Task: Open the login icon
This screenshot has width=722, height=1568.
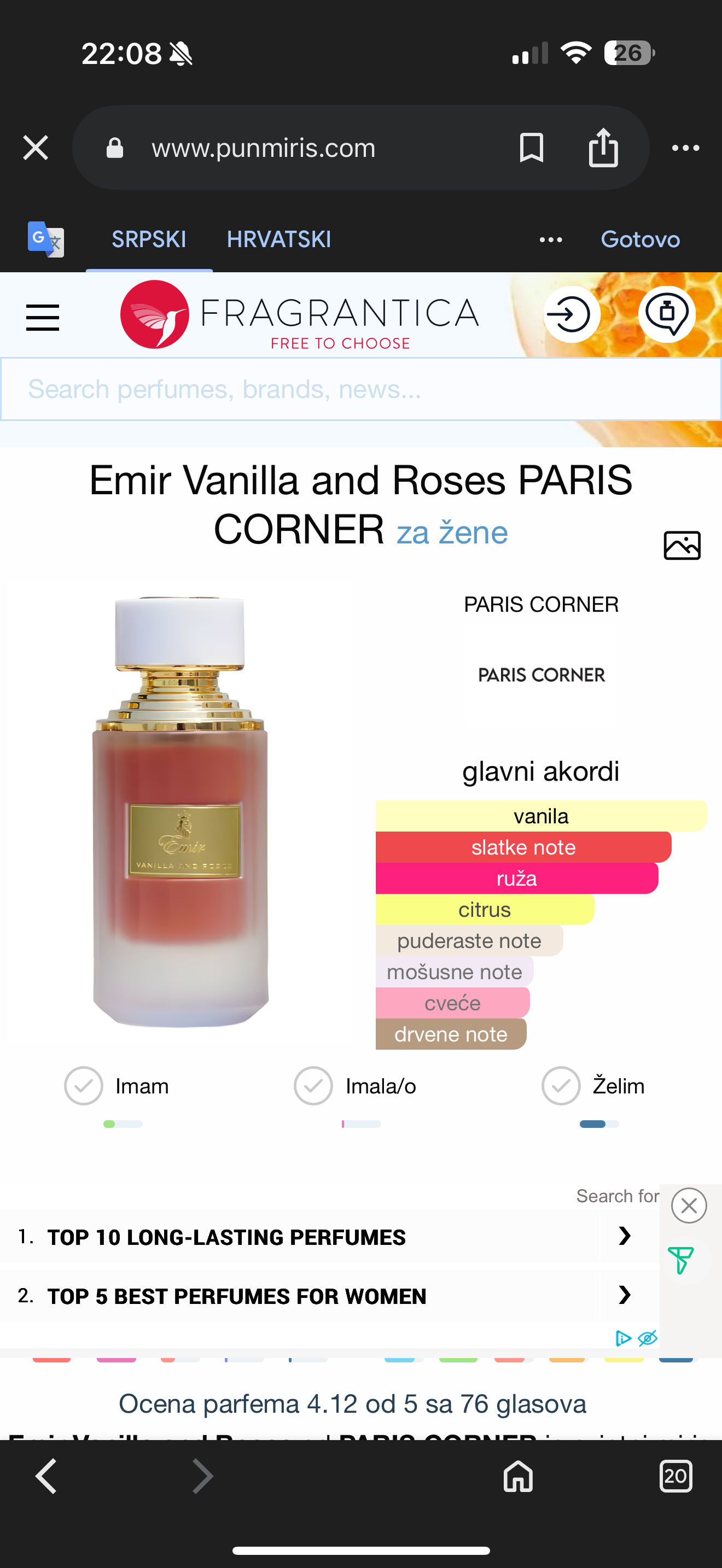Action: [571, 315]
